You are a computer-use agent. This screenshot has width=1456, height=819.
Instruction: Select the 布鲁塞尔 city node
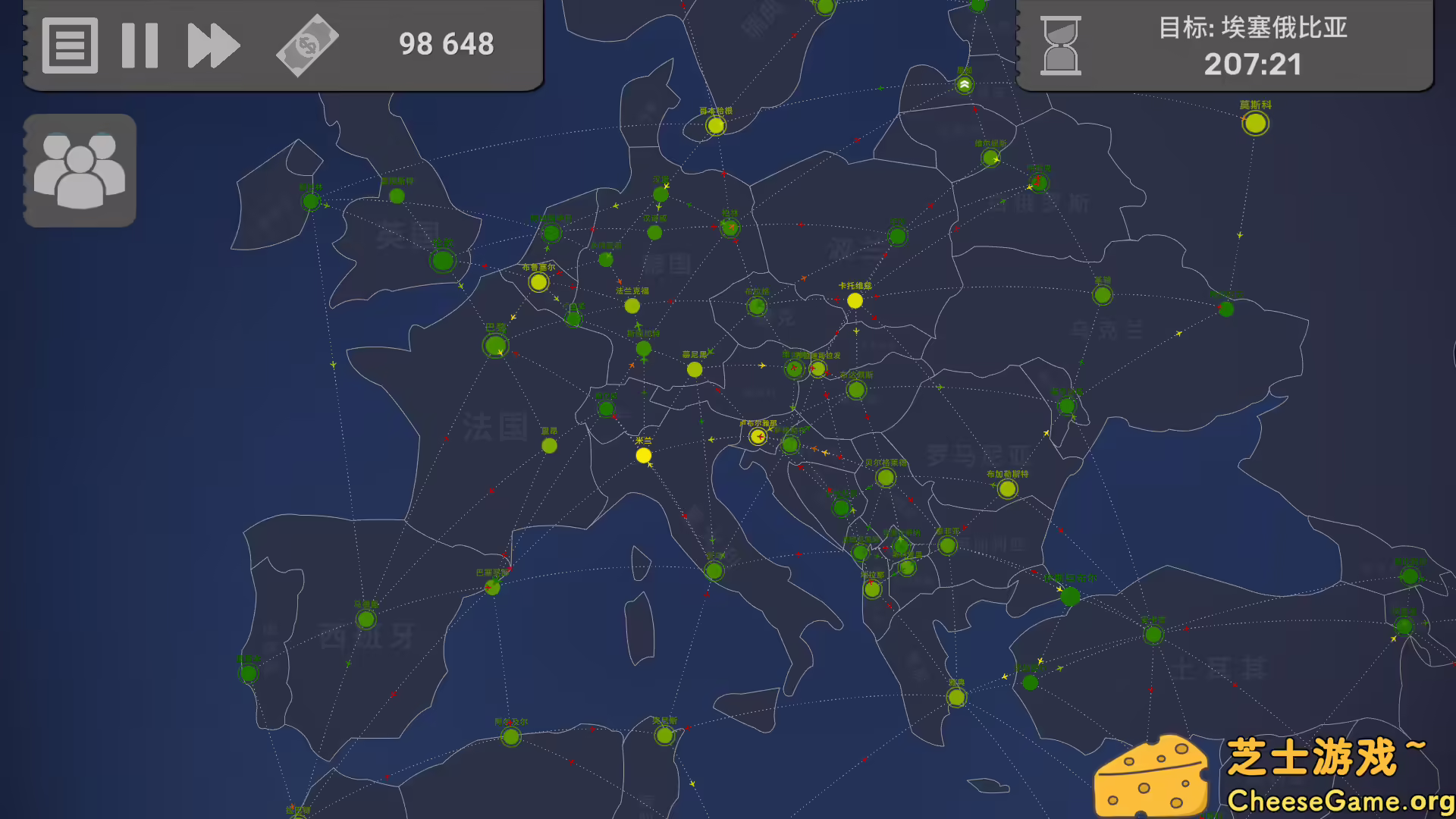(x=538, y=282)
